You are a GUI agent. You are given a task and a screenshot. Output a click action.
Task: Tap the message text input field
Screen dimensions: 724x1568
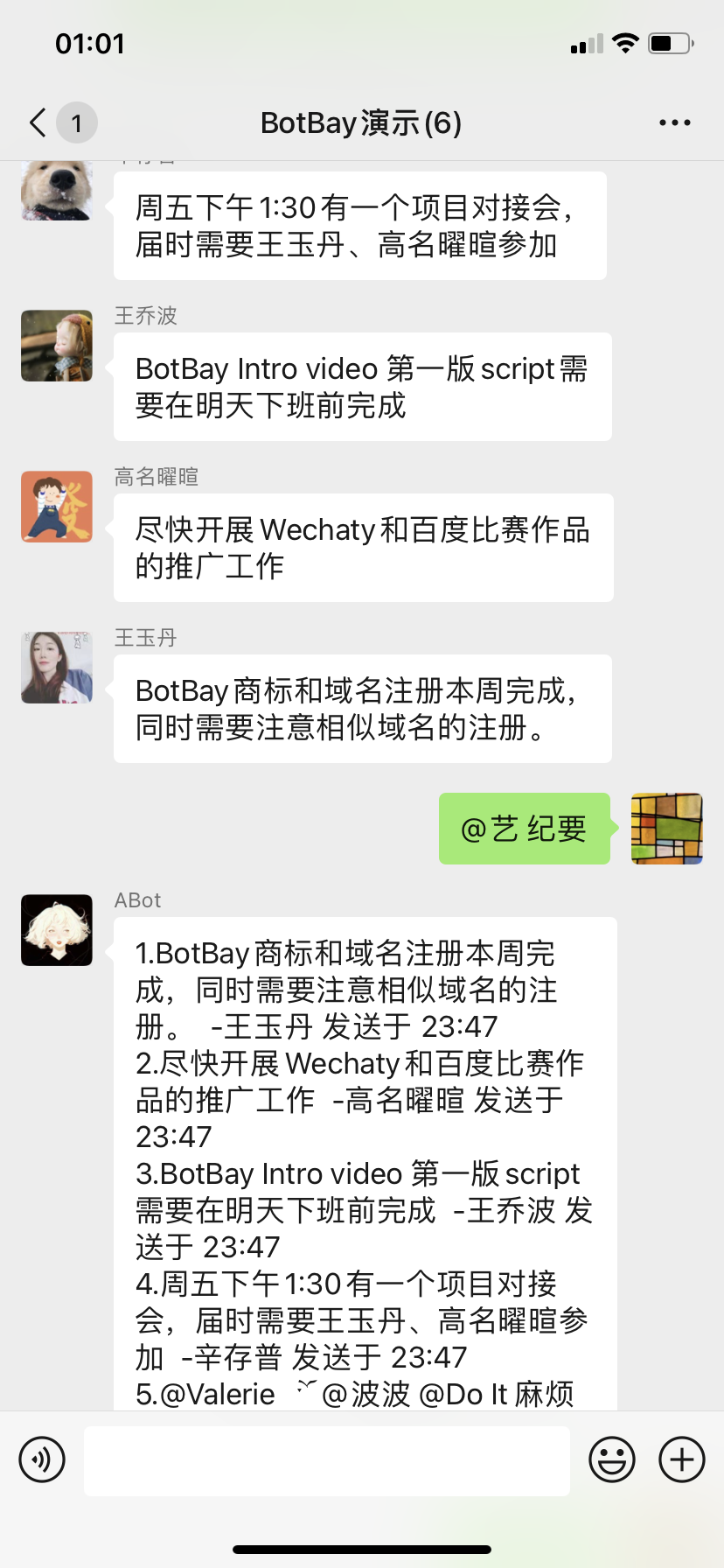pyautogui.click(x=326, y=1460)
